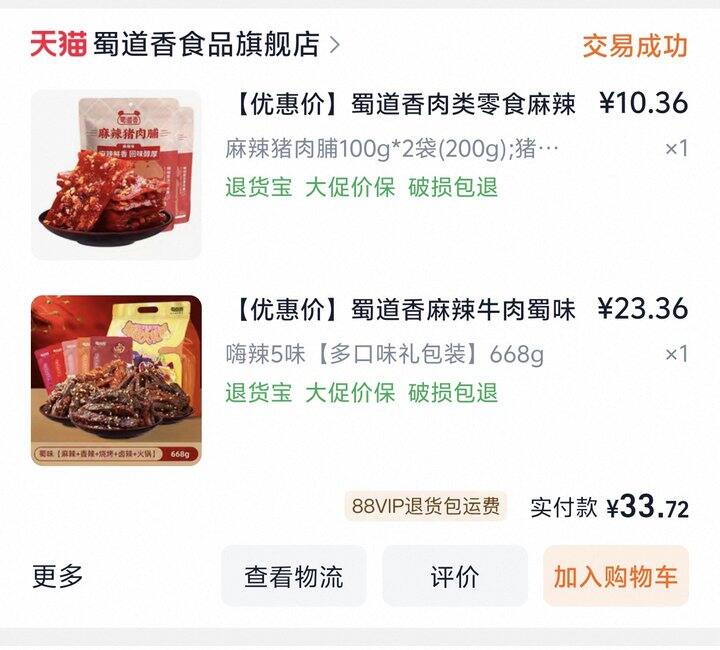Open the 麻辣牛肉 gift pack image
Image resolution: width=720 pixels, height=650 pixels.
tap(116, 380)
